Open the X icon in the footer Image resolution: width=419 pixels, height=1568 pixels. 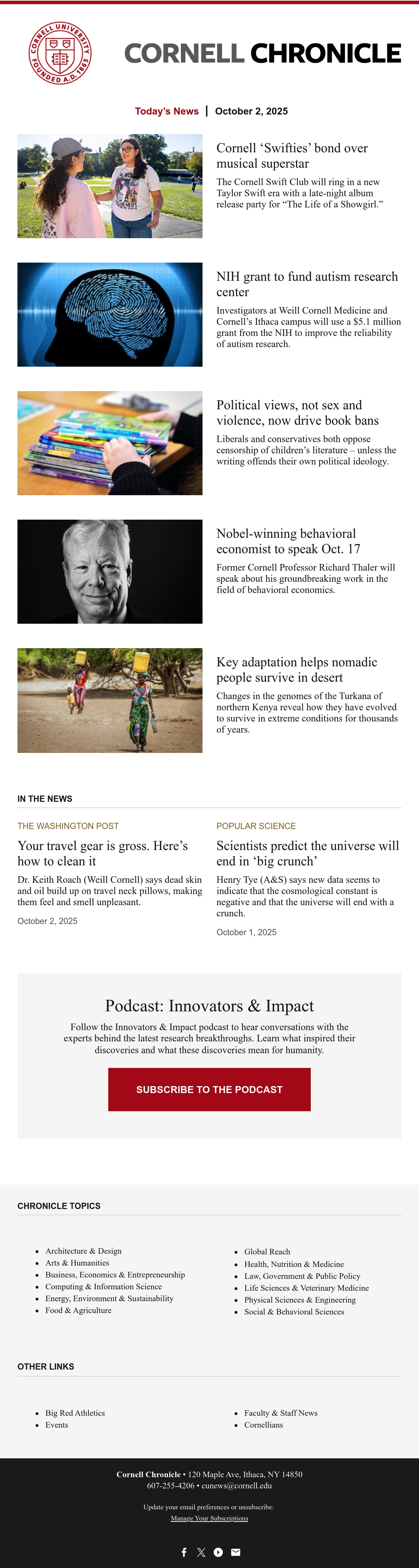(x=201, y=1552)
